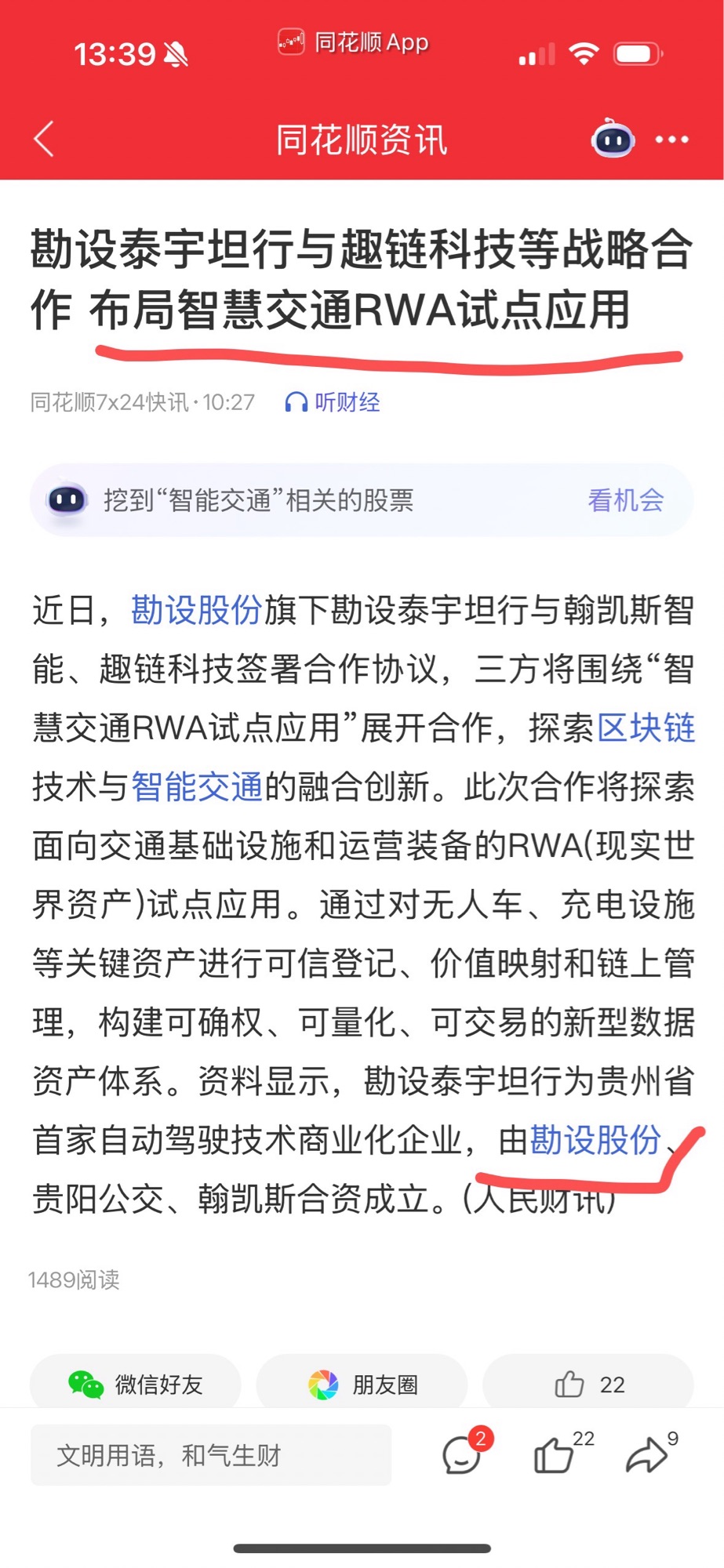
Task: Tap 看机会 for related stocks
Action: [625, 500]
